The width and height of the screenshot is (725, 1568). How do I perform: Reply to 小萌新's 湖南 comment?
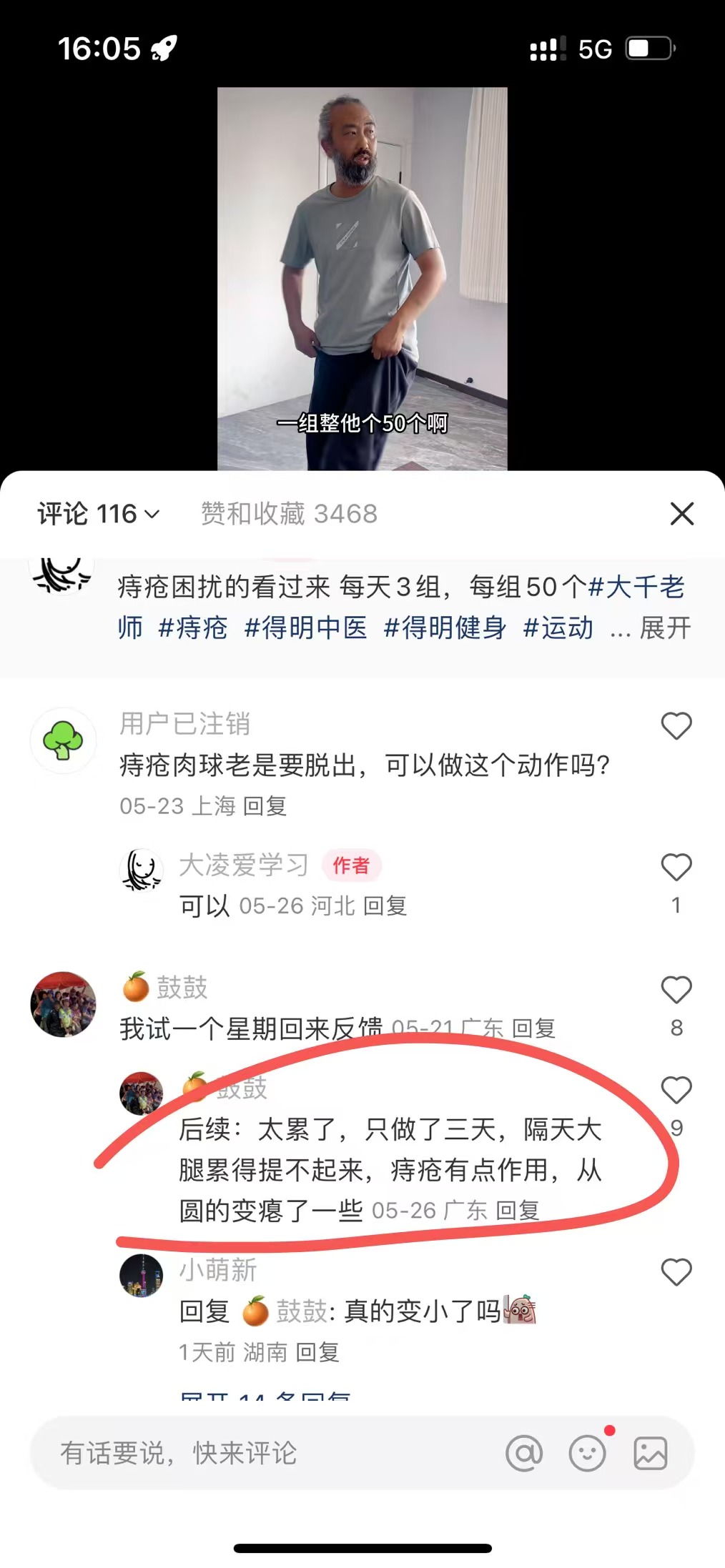click(317, 1352)
